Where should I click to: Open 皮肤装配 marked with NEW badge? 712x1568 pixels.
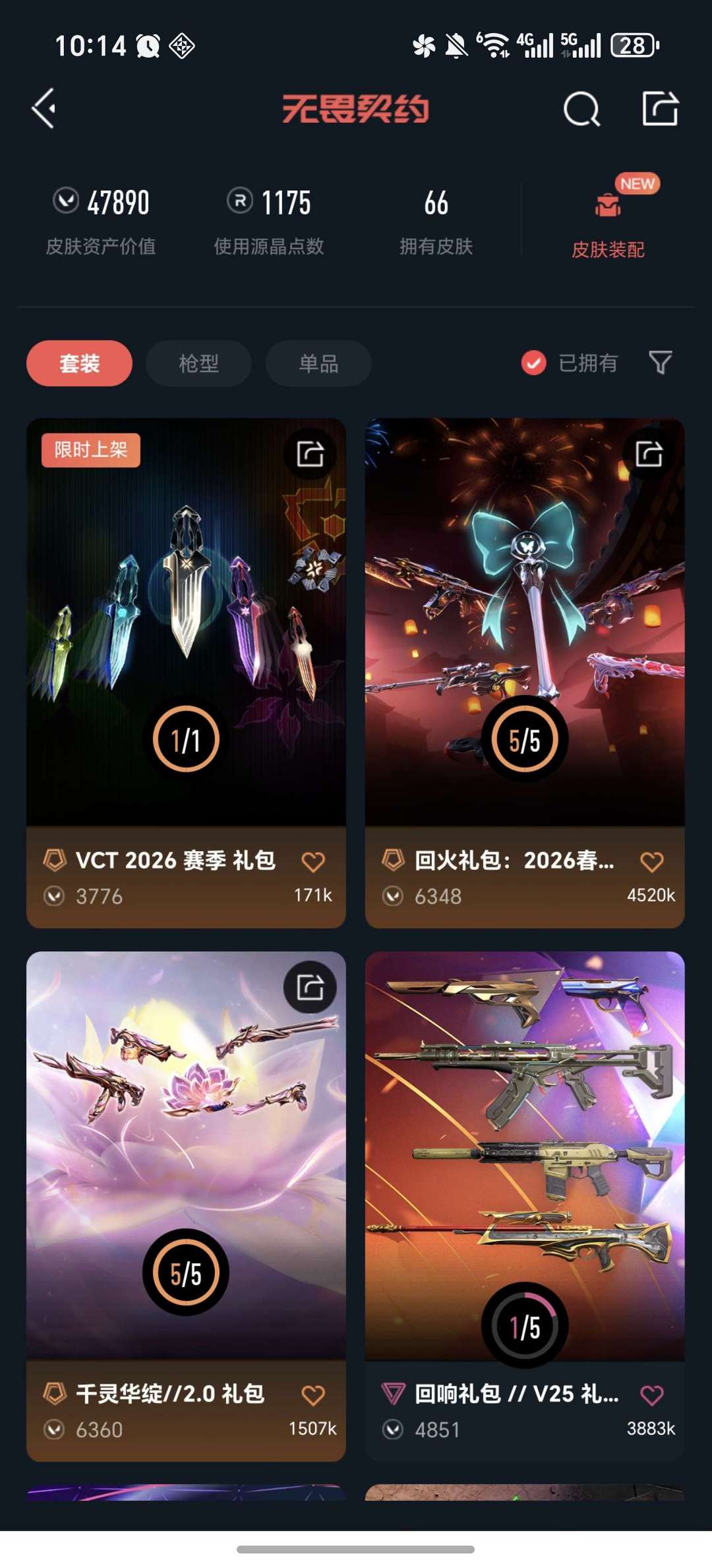[608, 218]
